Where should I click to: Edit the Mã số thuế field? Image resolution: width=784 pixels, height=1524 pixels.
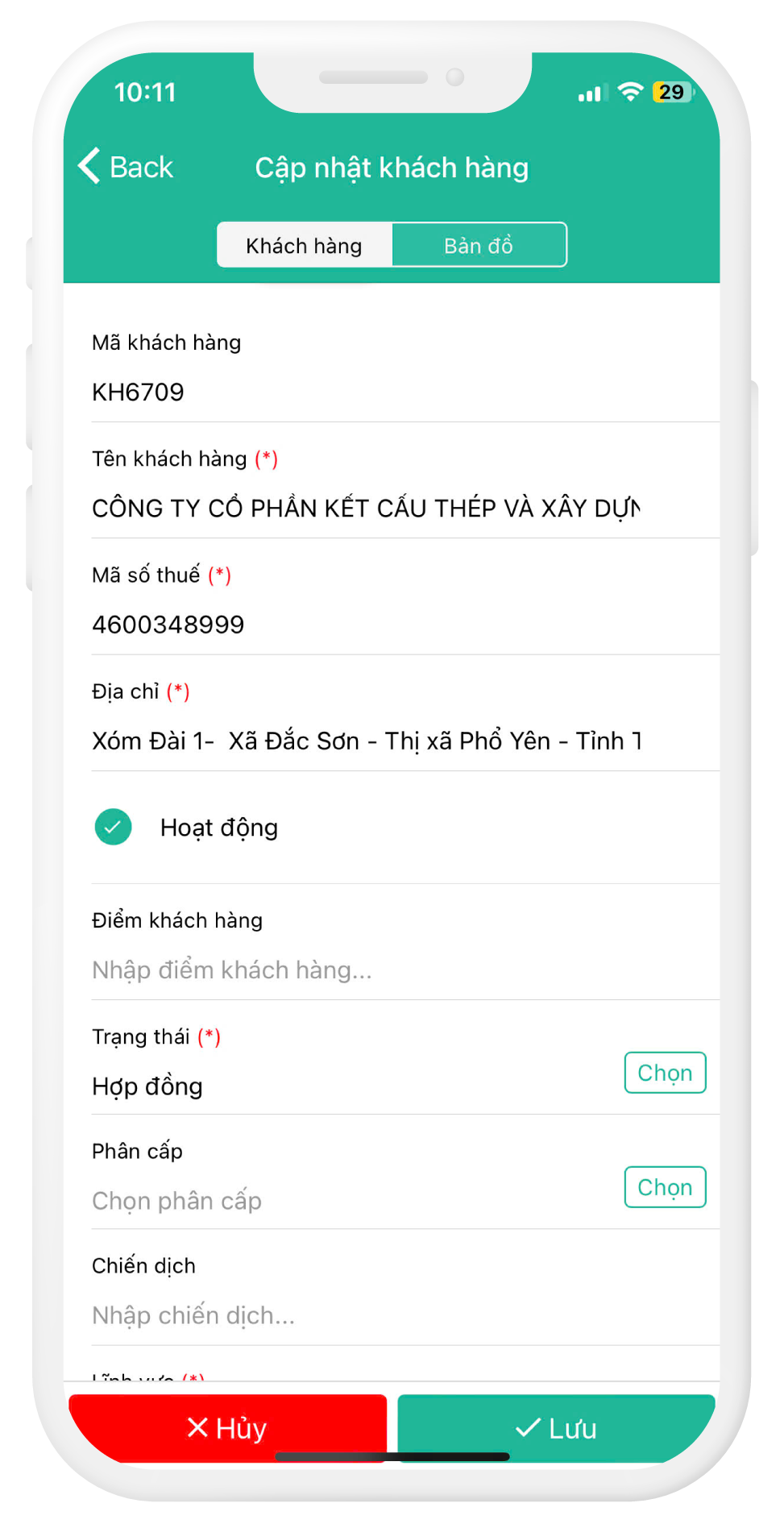[363, 625]
